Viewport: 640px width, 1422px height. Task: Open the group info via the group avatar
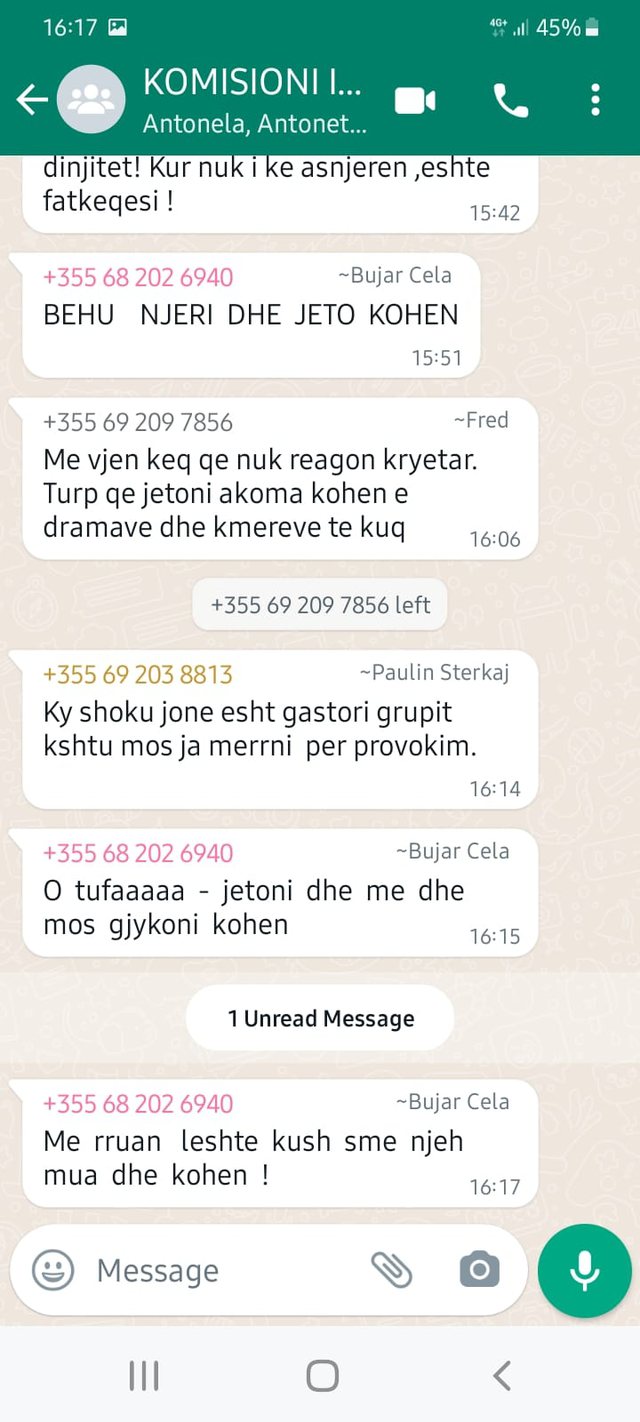(x=91, y=99)
